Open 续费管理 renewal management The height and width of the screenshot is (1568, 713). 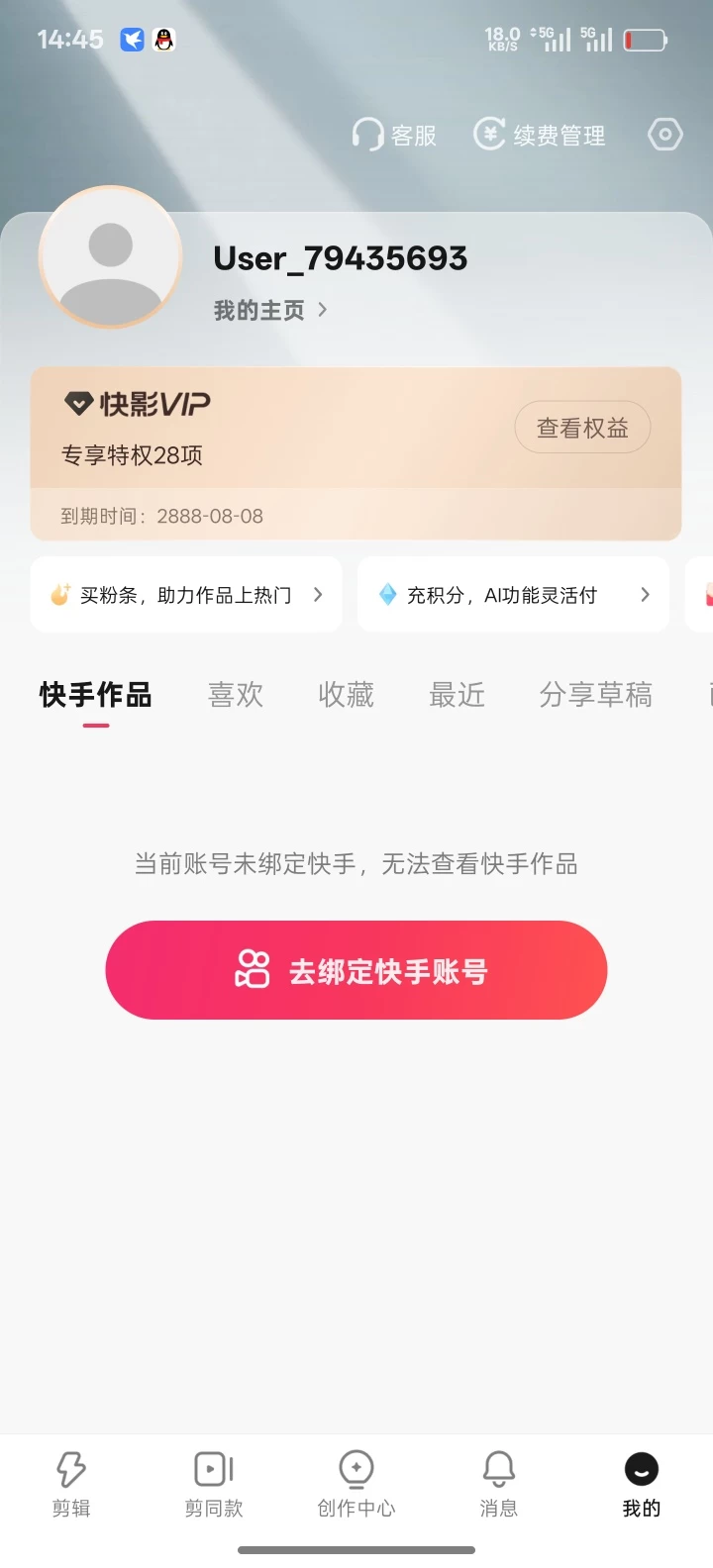540,135
